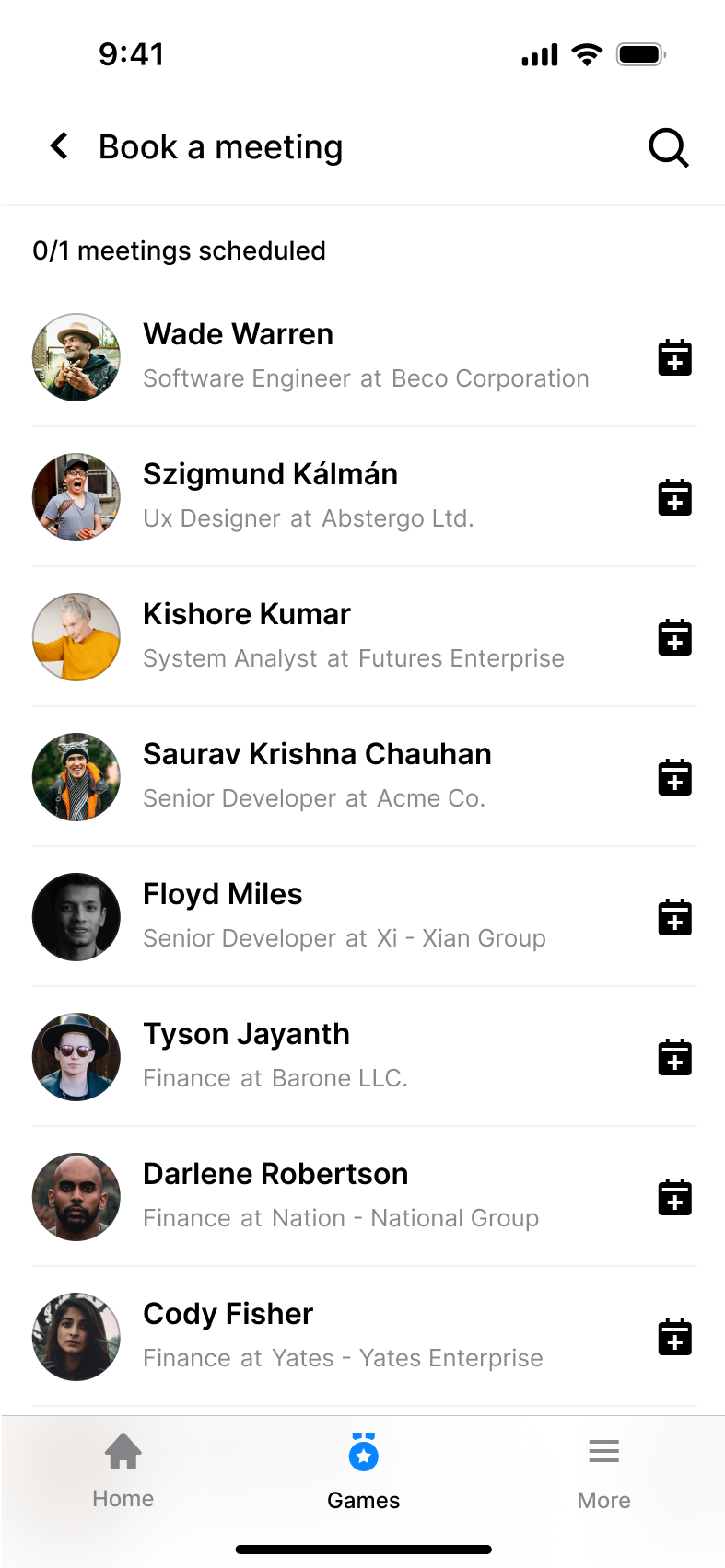The height and width of the screenshot is (1568, 725).
Task: Schedule a meeting with Wade Warren
Action: click(x=674, y=358)
